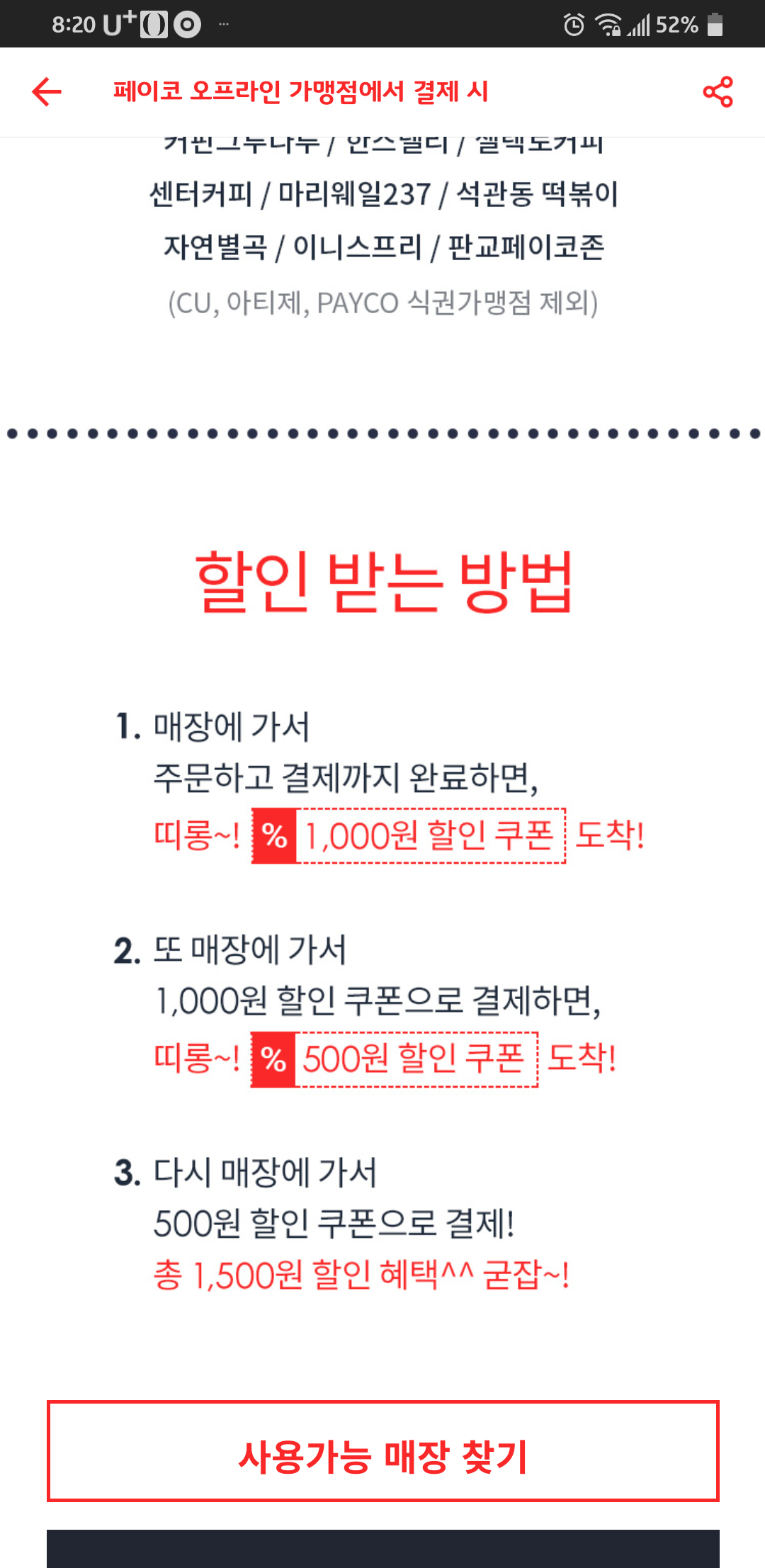Go back using the red arrow

[x=47, y=91]
